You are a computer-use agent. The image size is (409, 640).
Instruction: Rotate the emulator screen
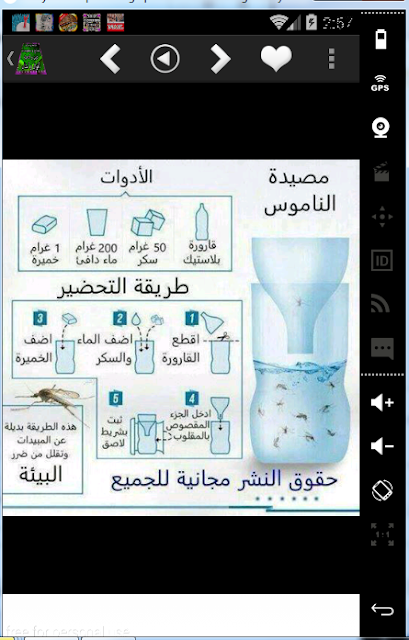[382, 490]
